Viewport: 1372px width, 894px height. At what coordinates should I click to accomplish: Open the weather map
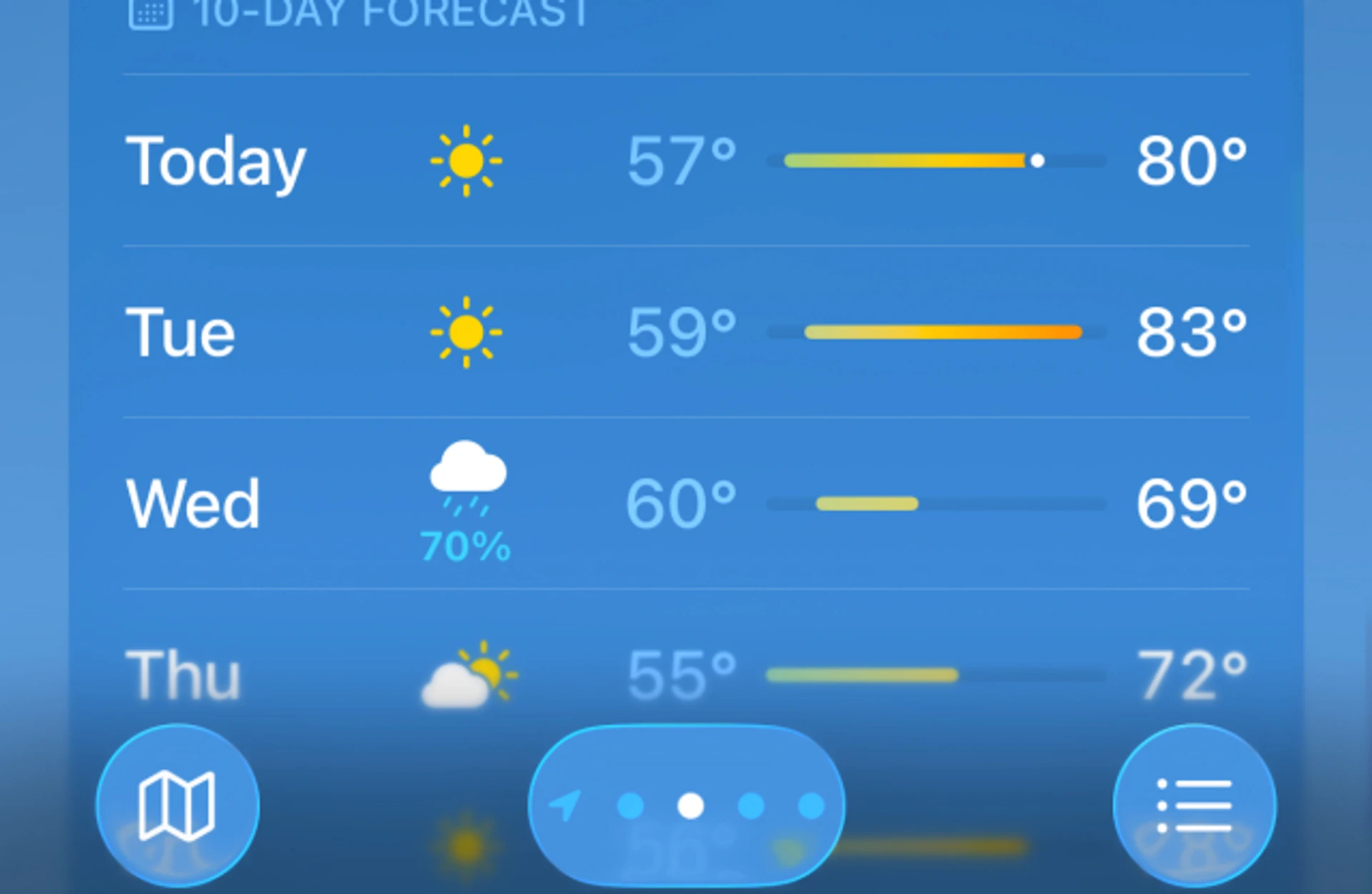pos(177,805)
